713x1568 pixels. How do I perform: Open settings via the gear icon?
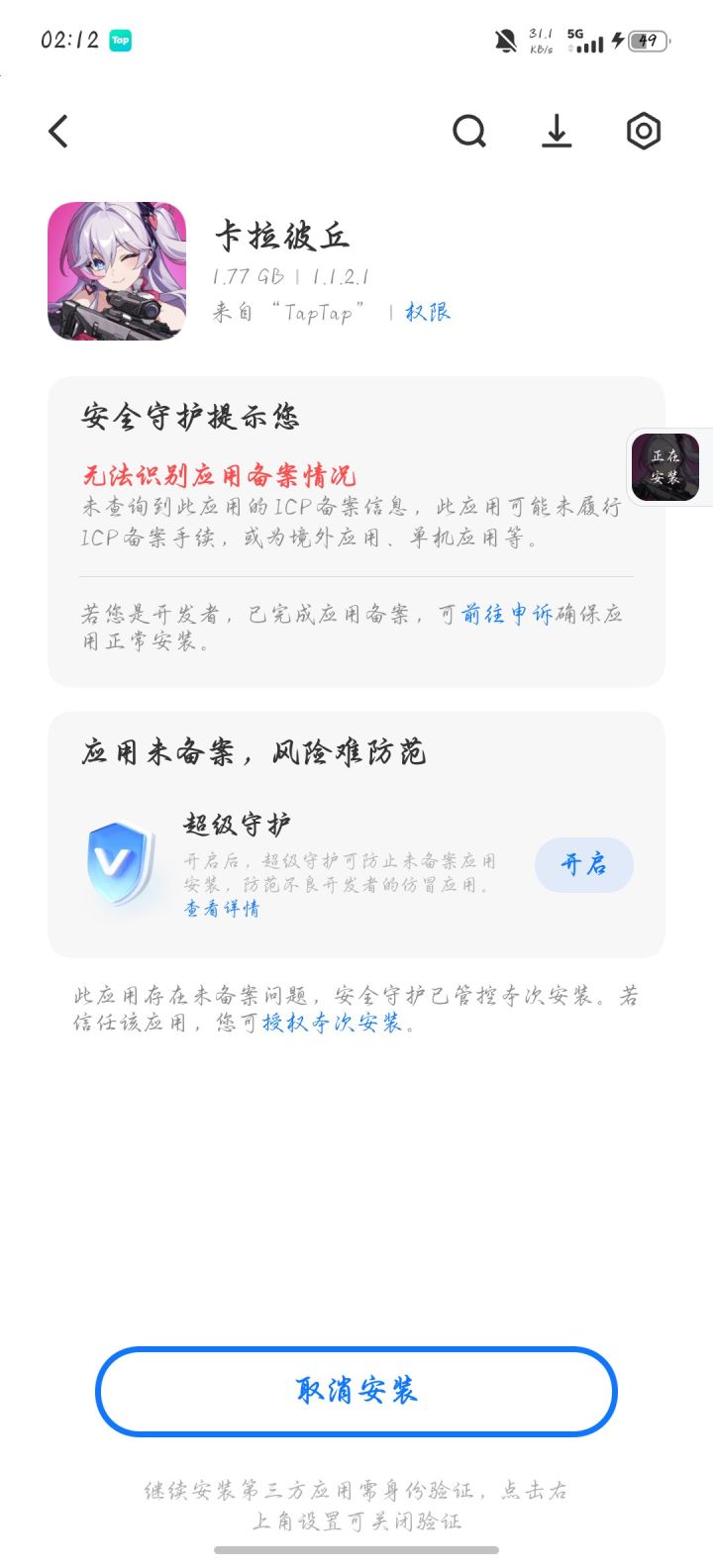click(x=643, y=131)
